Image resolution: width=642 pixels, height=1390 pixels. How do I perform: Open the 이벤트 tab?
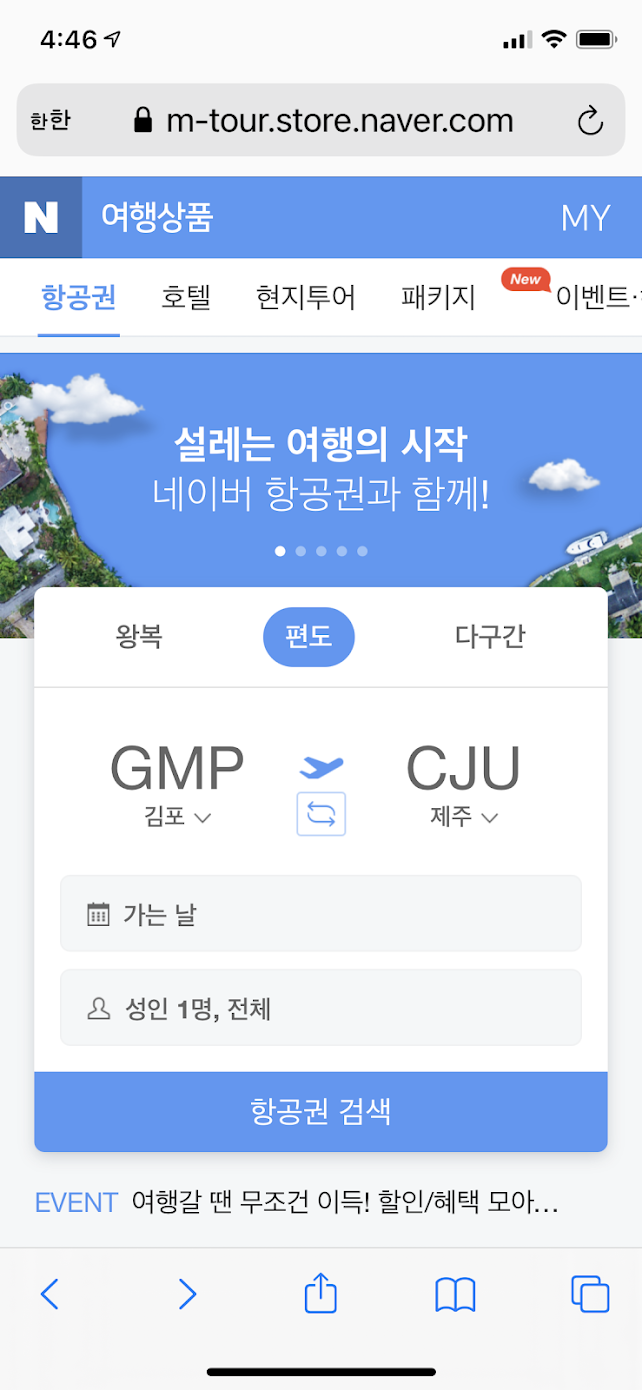coord(594,298)
